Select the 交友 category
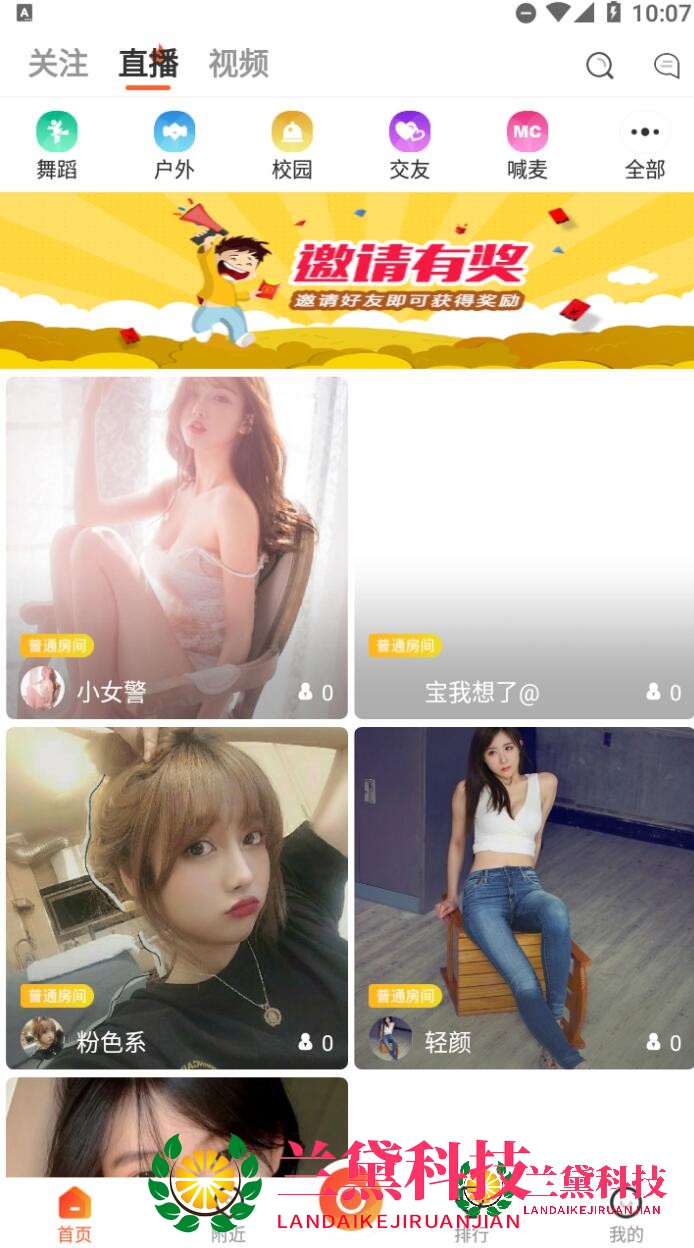 pos(409,146)
